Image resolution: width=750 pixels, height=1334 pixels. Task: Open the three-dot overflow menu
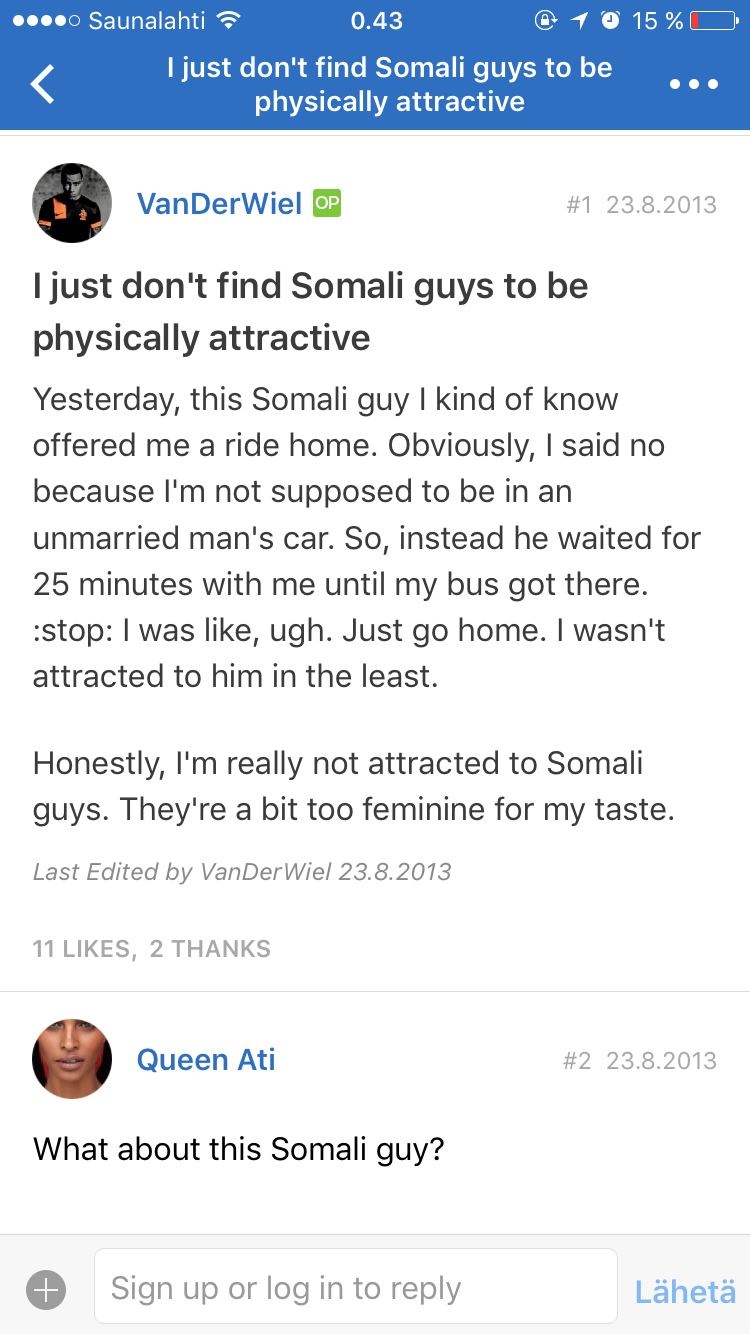(694, 84)
